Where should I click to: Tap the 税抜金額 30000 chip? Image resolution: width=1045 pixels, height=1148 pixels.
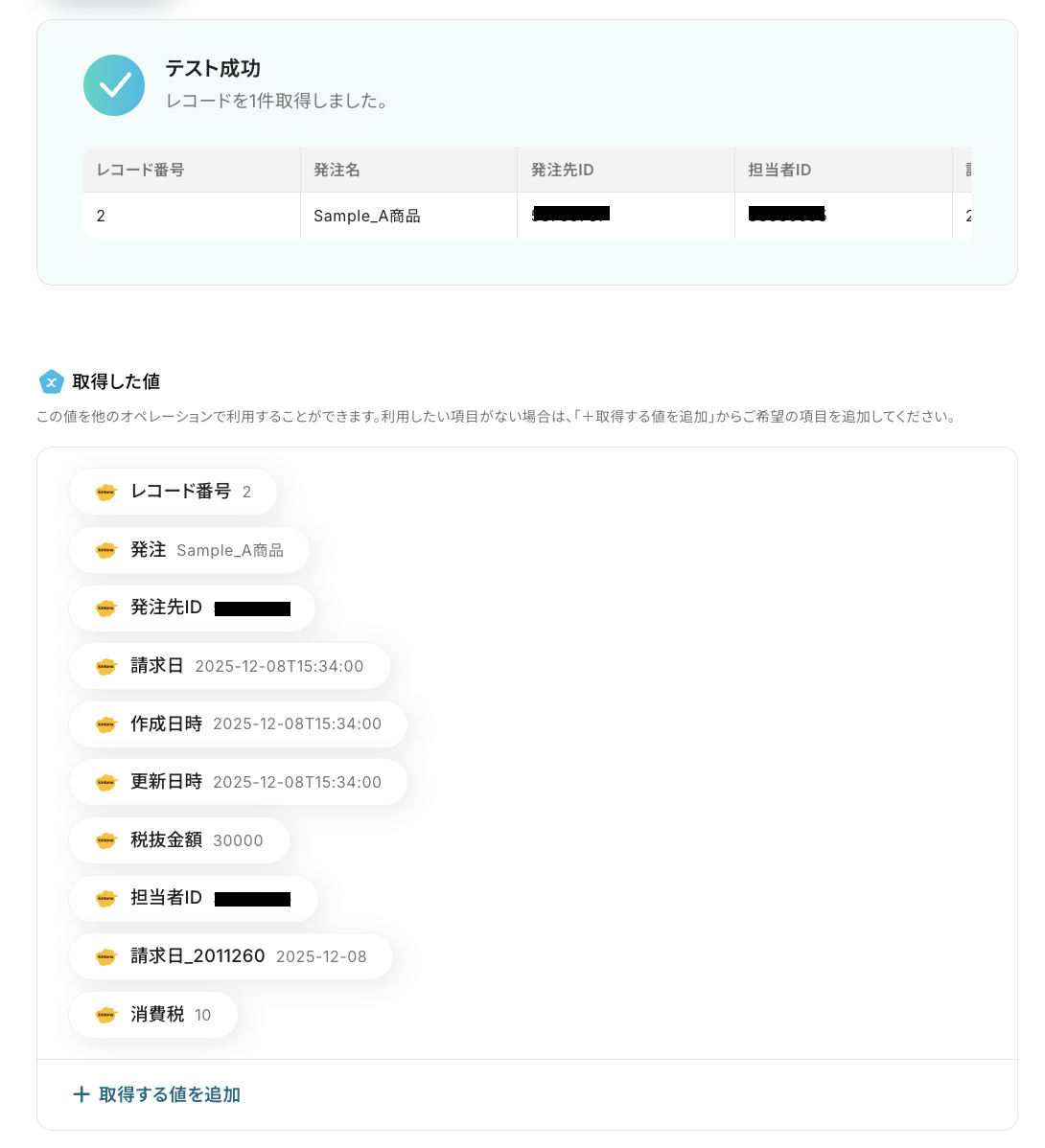pos(179,840)
